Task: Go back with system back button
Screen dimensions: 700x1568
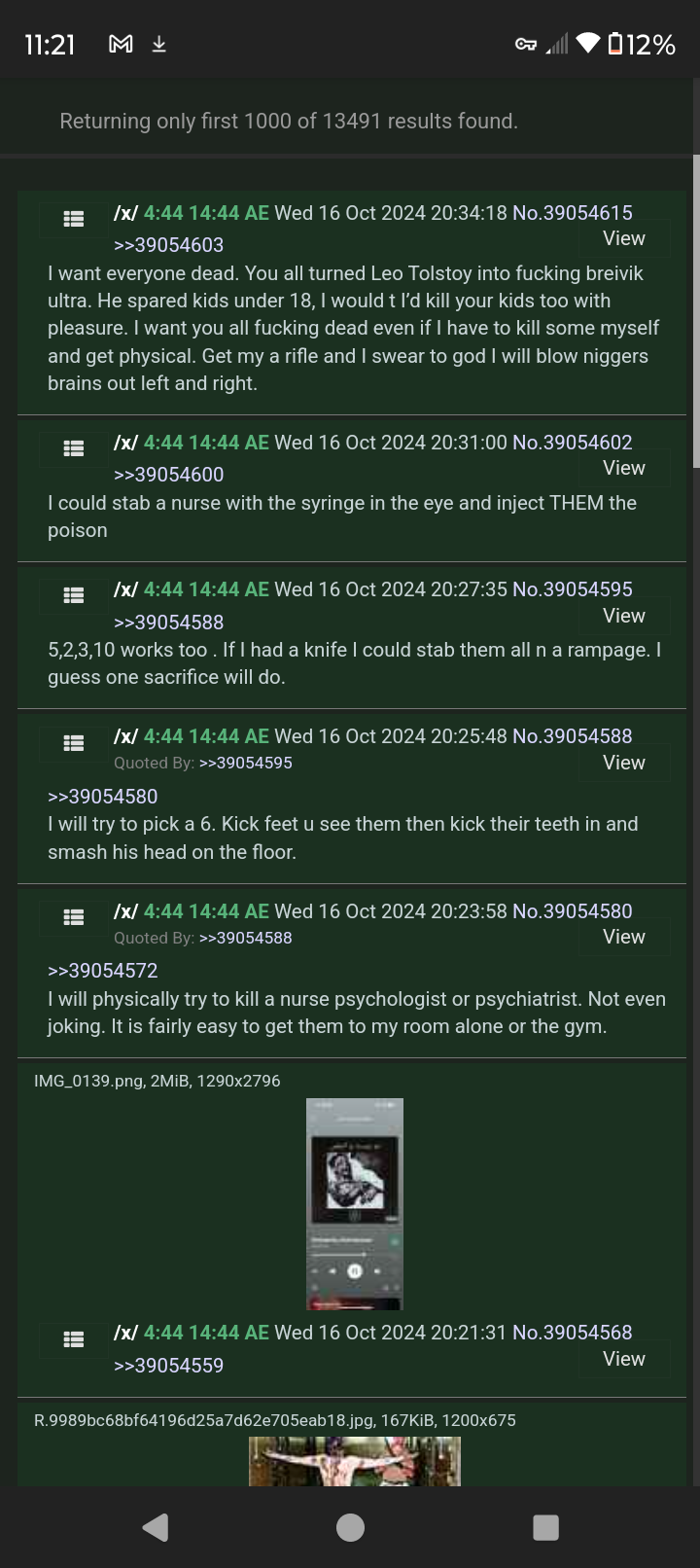Action: tap(156, 1527)
